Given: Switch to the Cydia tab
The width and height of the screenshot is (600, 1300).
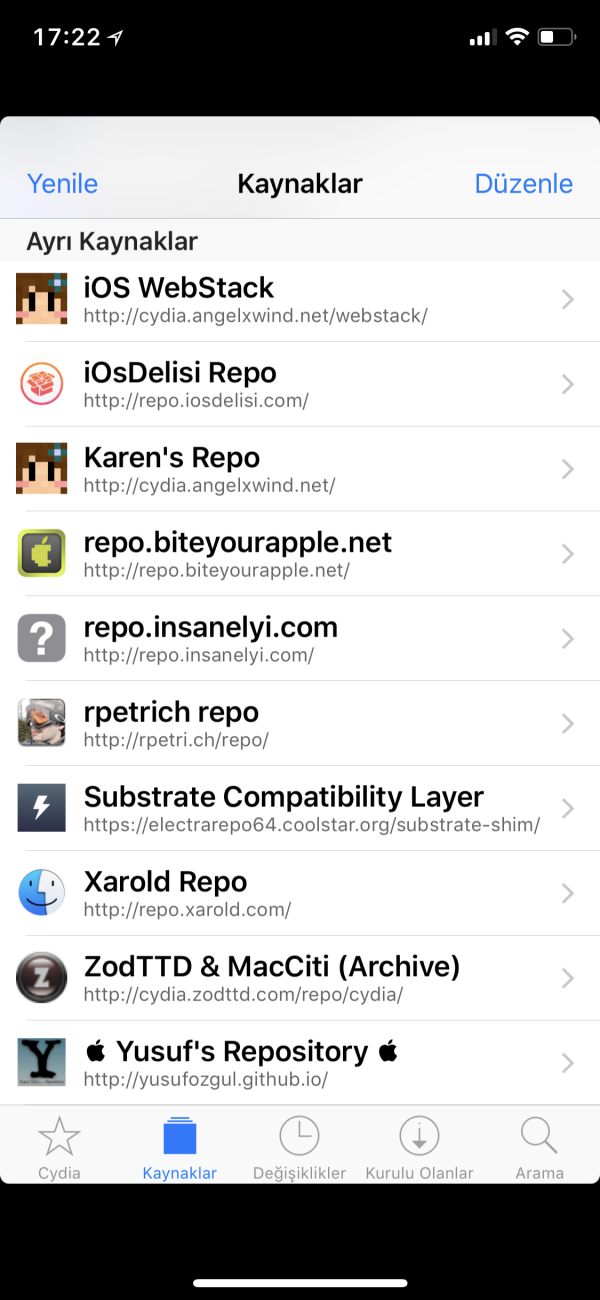Looking at the screenshot, I should click(59, 1147).
